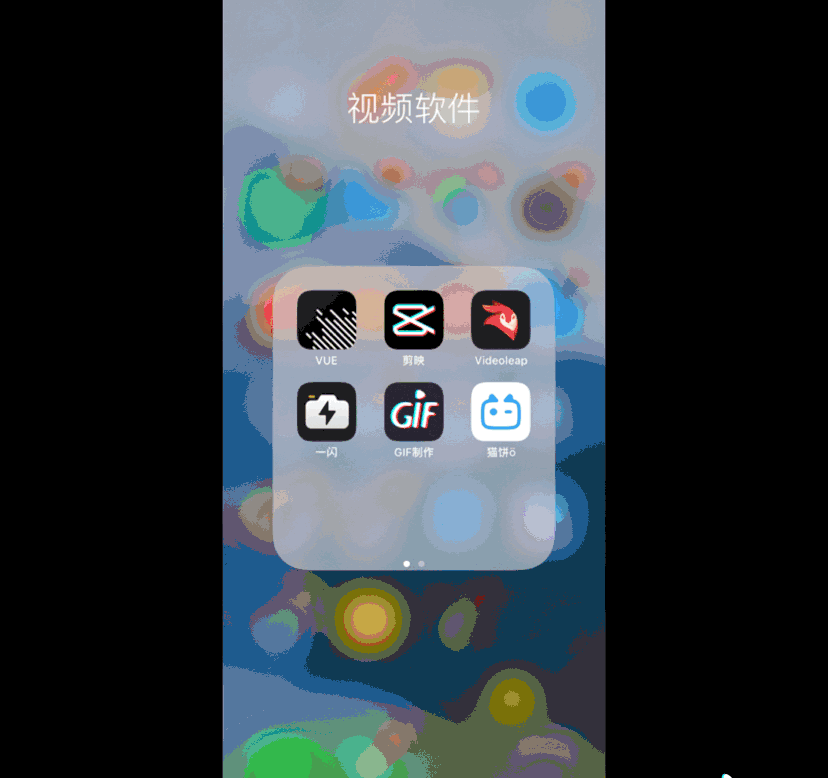This screenshot has width=828, height=778.
Task: Launch the 猫饼 app
Action: pos(500,412)
